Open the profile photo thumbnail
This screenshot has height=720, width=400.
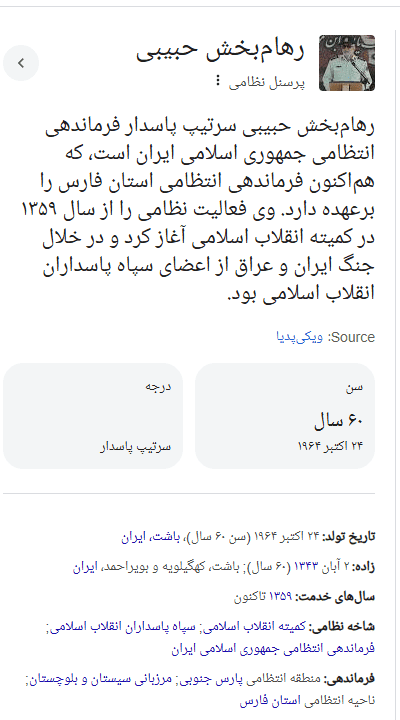point(347,63)
